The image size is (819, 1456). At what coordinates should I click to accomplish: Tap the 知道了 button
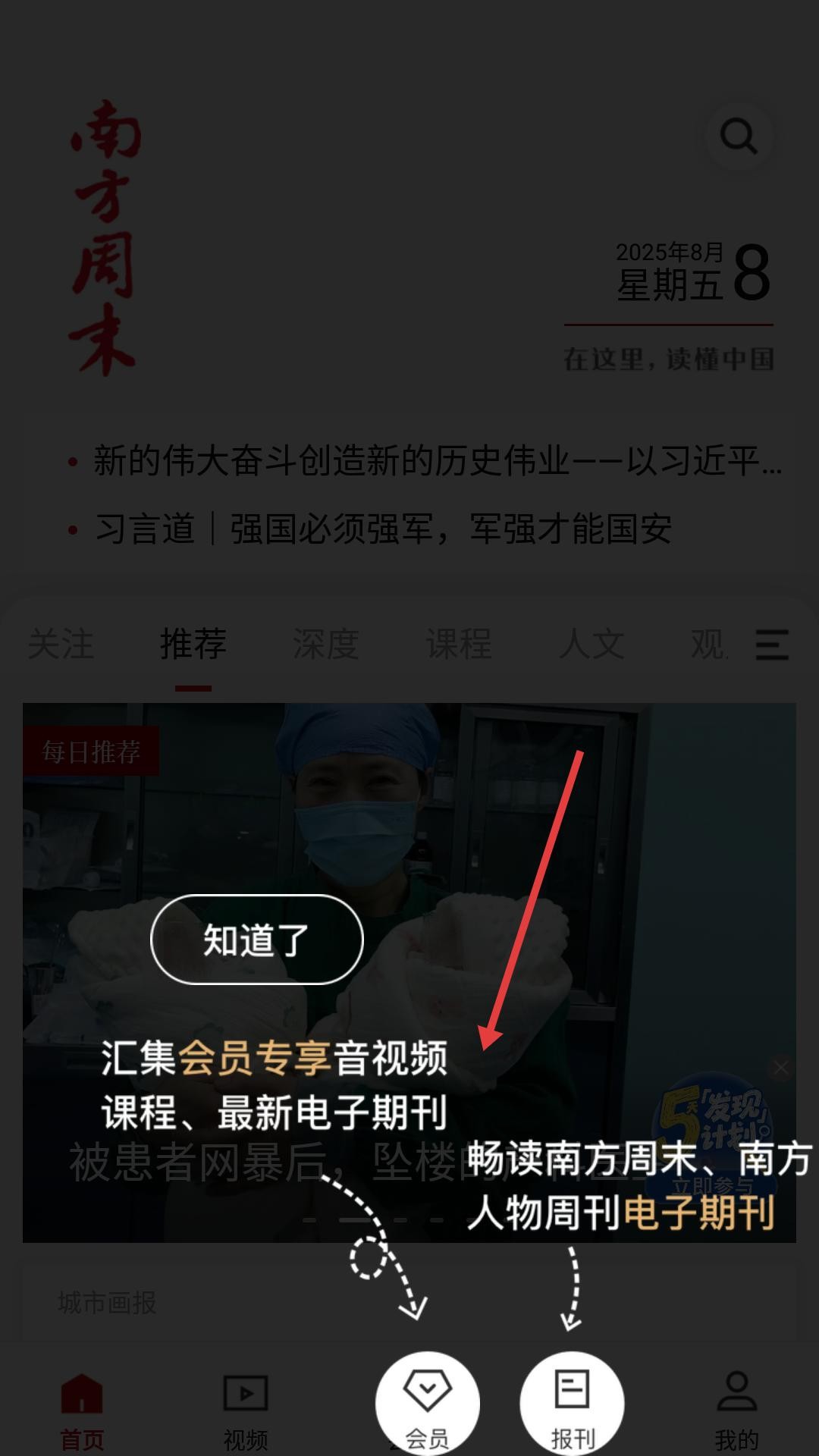pyautogui.click(x=256, y=939)
